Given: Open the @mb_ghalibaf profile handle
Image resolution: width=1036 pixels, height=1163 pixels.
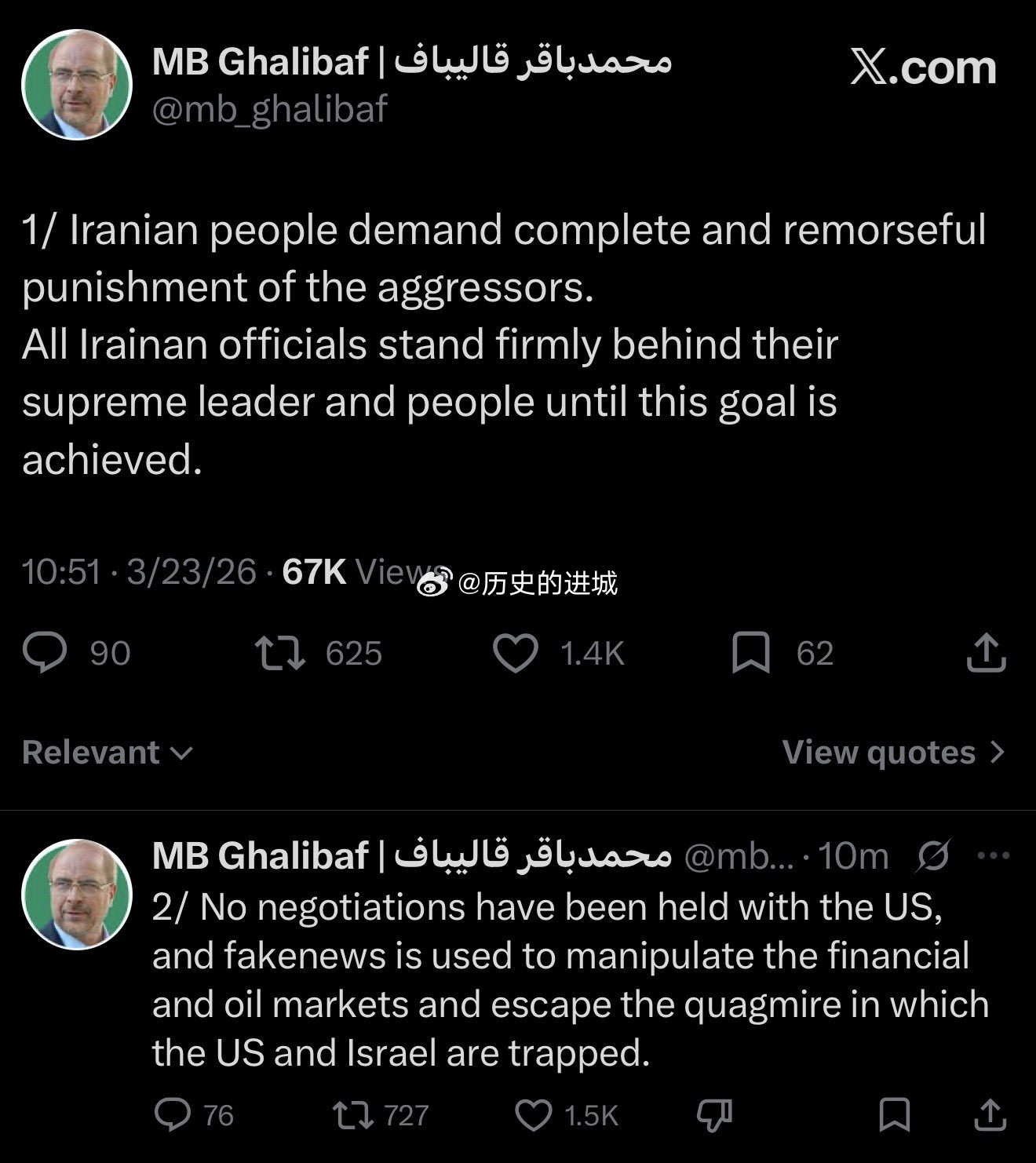Looking at the screenshot, I should coord(269,111).
